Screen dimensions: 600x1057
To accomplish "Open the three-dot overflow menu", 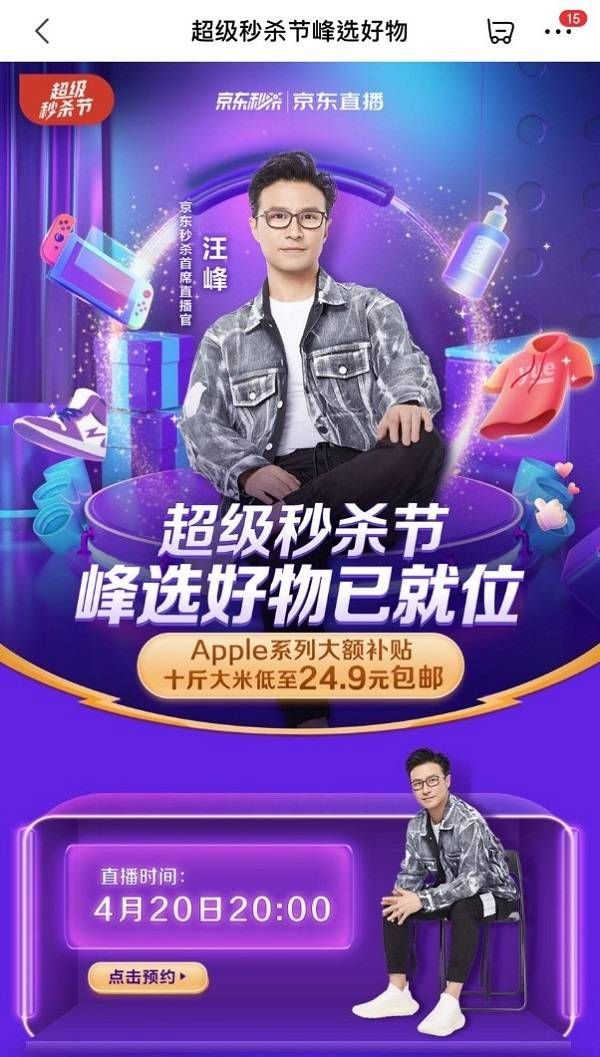I will (558, 32).
